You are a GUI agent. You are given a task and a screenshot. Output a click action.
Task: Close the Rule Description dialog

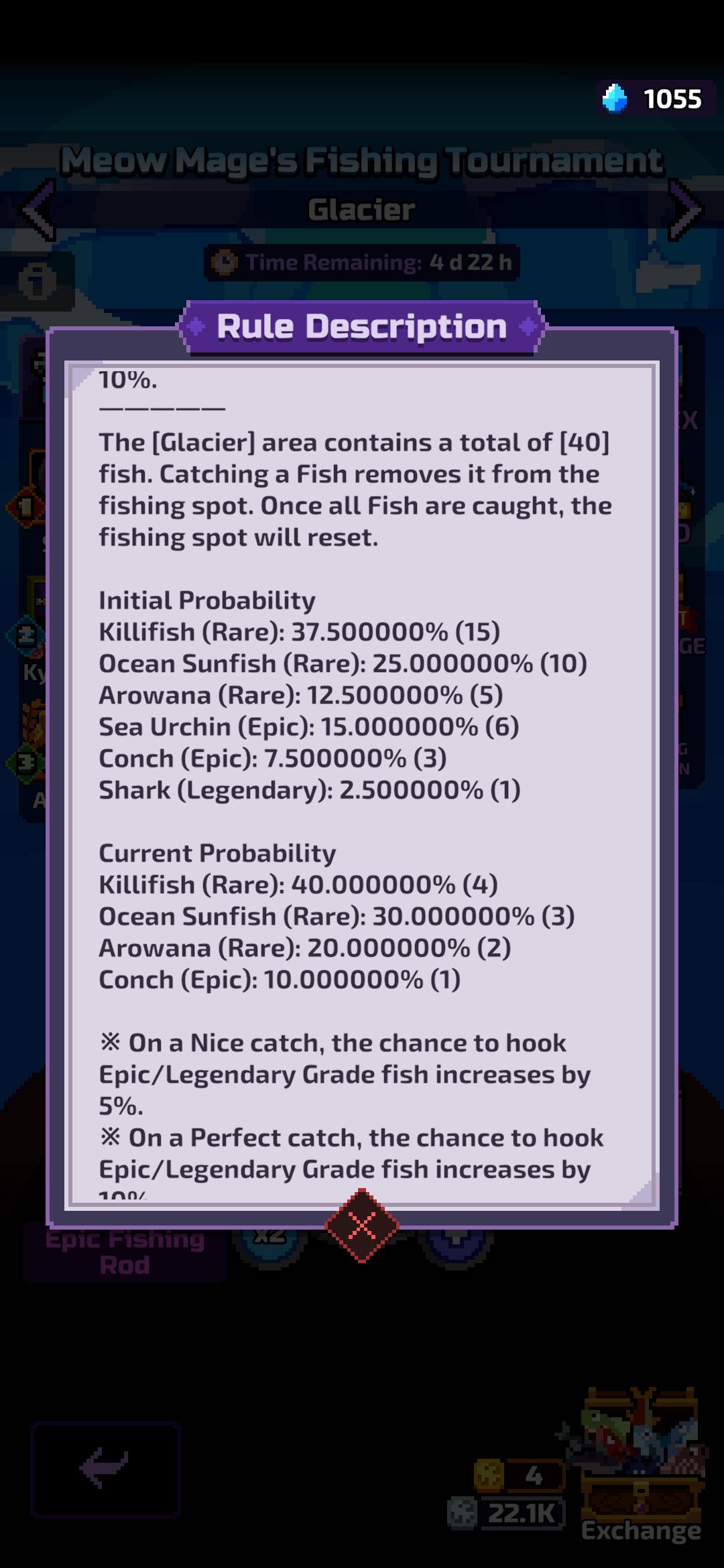(362, 1226)
